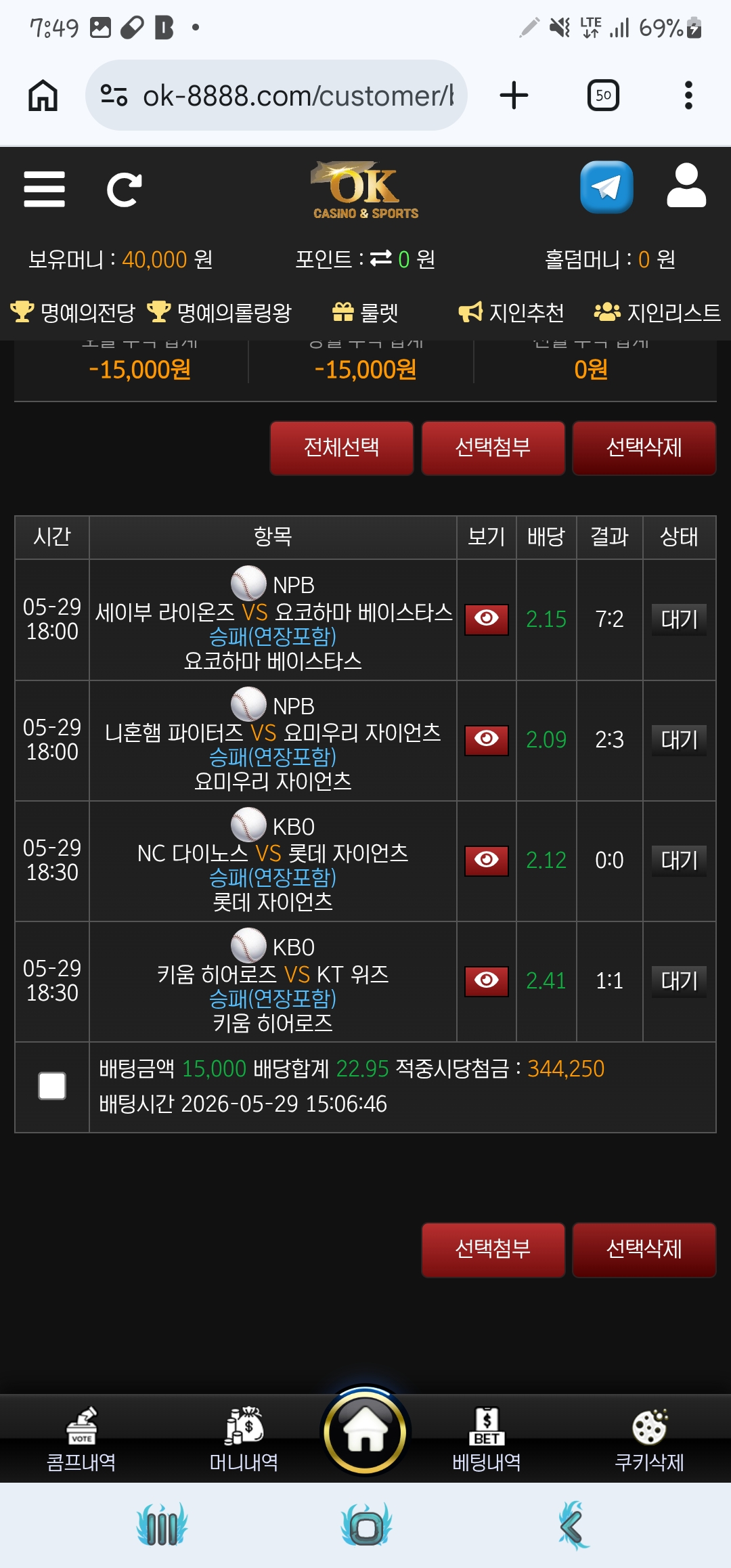Image resolution: width=731 pixels, height=1568 pixels.
Task: Open the 룰렛 menu item
Action: point(365,312)
